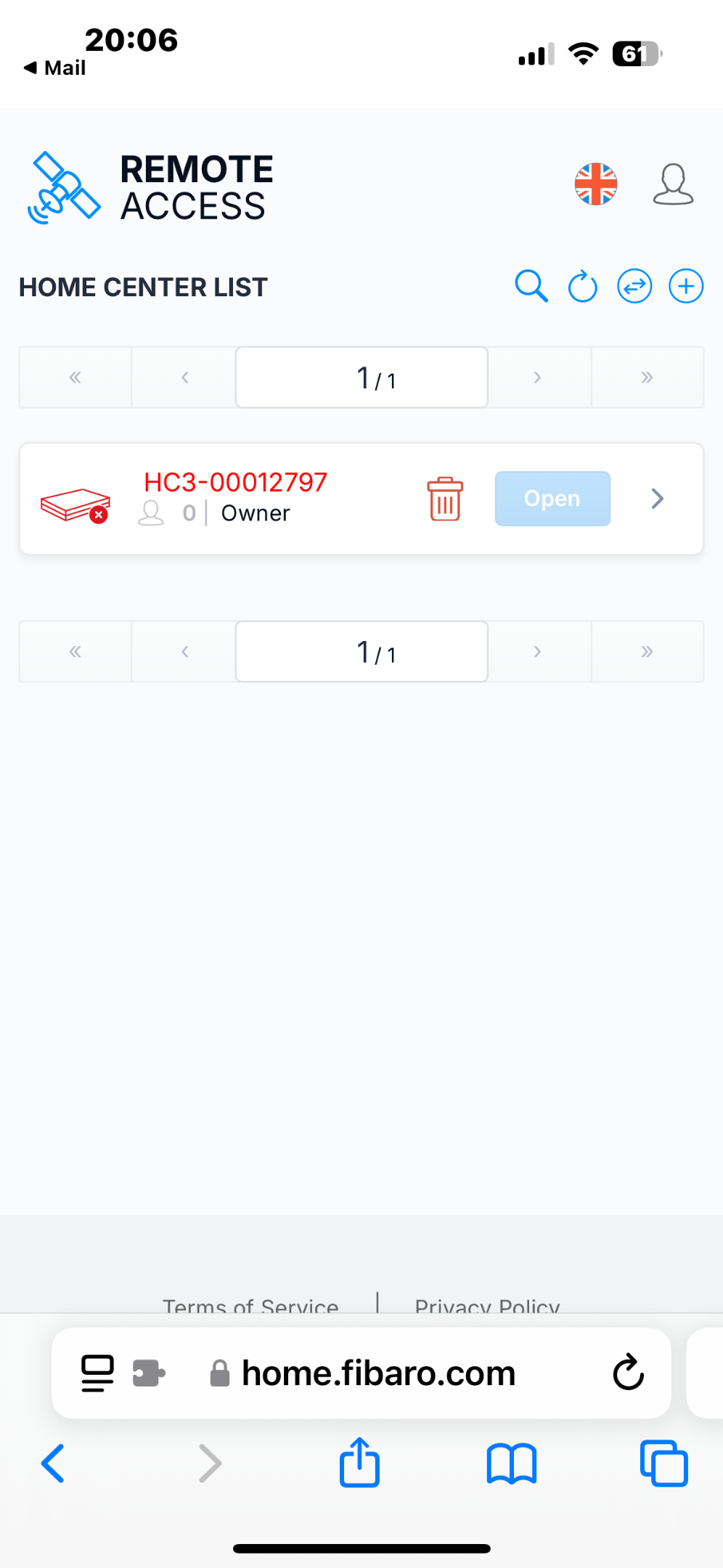The image size is (723, 1568).
Task: Expand HC3-00012797 details chevron
Action: [658, 499]
